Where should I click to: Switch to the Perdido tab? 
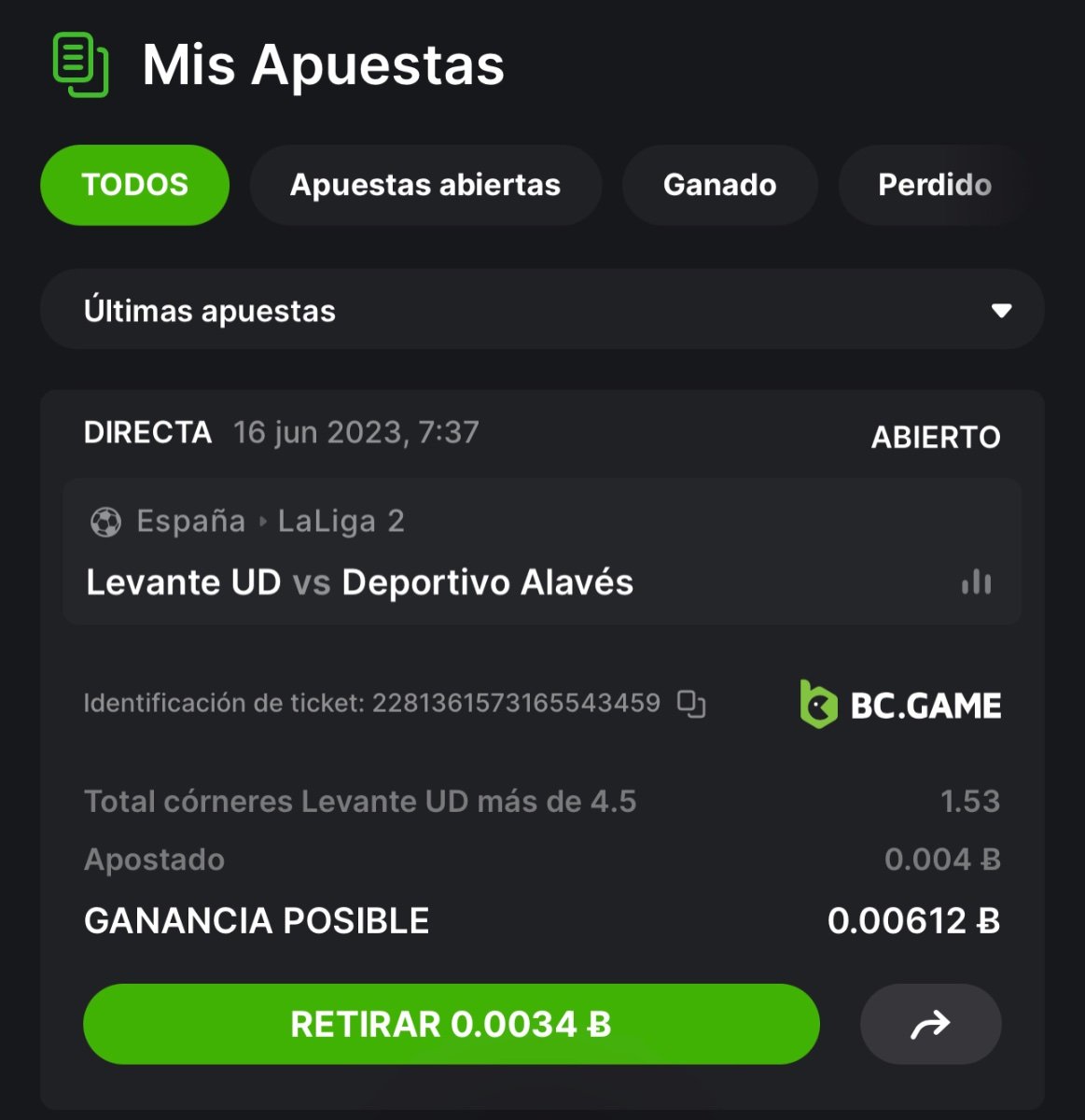click(x=934, y=185)
